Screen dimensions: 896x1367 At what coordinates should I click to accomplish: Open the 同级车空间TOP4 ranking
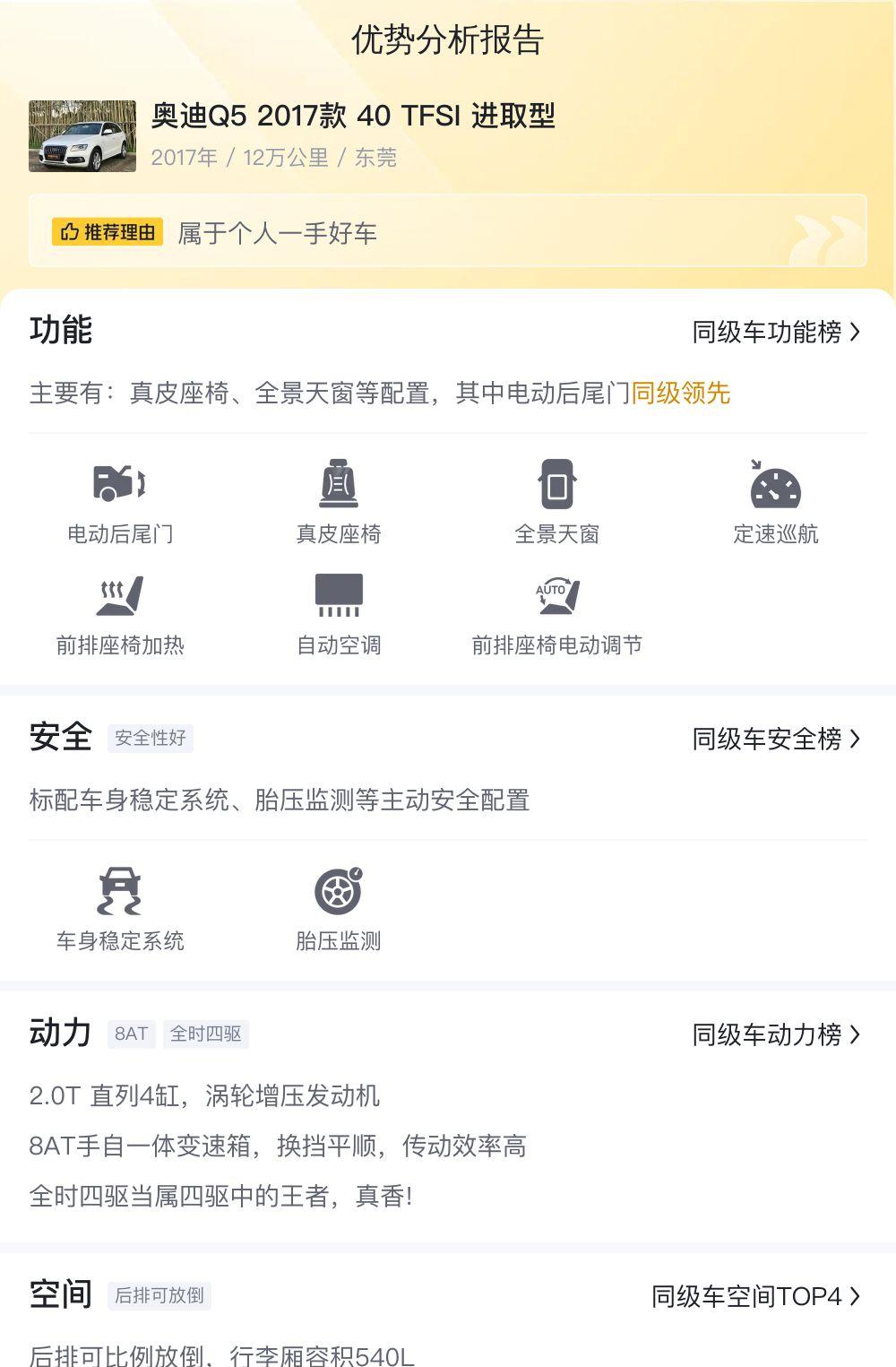pos(755,1297)
